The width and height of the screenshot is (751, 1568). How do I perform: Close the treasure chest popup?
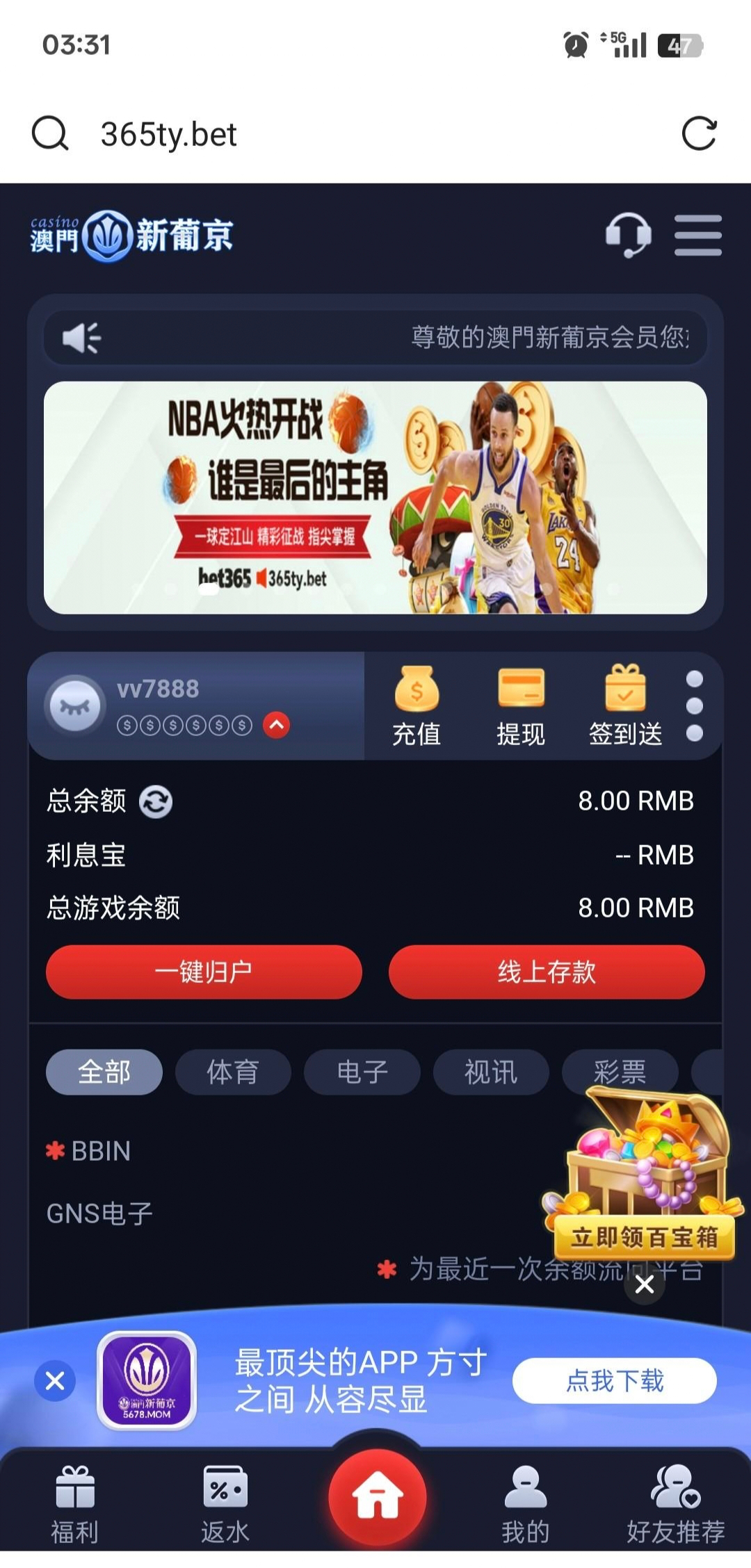(645, 1284)
